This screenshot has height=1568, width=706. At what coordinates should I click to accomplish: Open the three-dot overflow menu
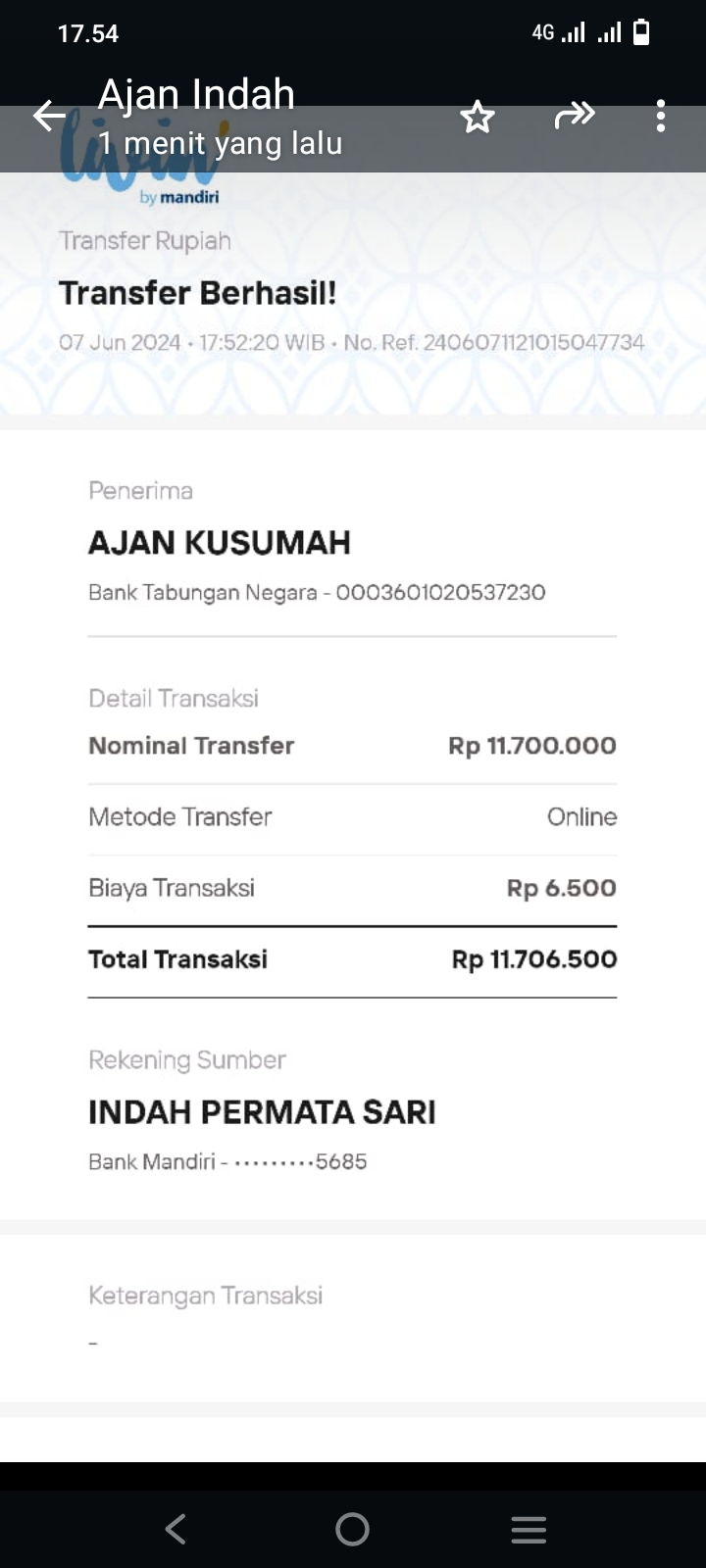tap(661, 117)
